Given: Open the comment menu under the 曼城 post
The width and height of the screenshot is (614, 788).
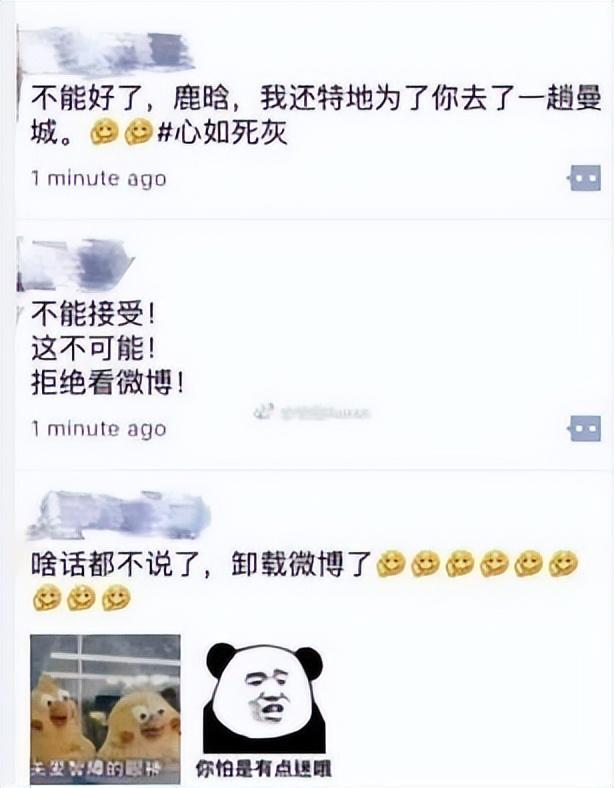Looking at the screenshot, I should point(584,179).
